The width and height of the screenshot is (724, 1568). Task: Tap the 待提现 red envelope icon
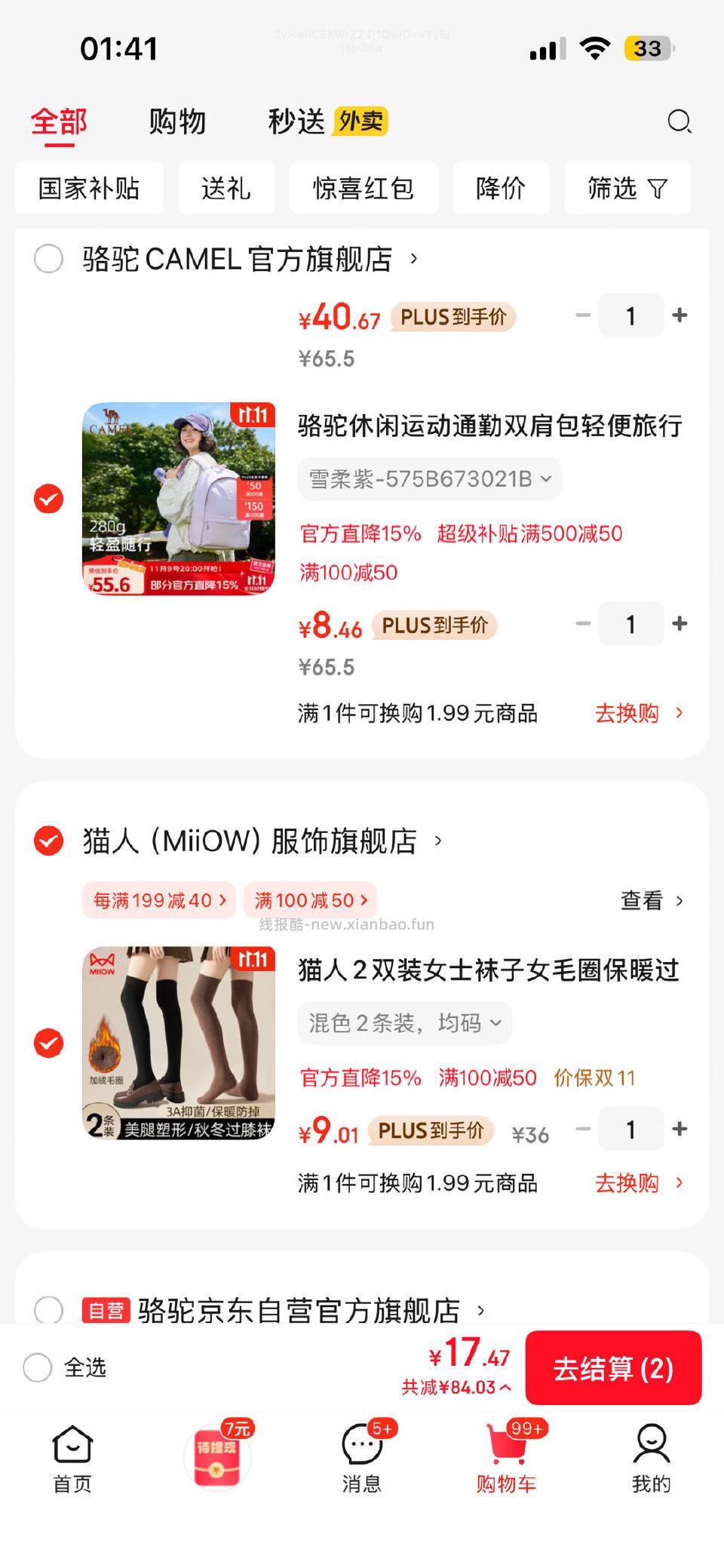(217, 1455)
